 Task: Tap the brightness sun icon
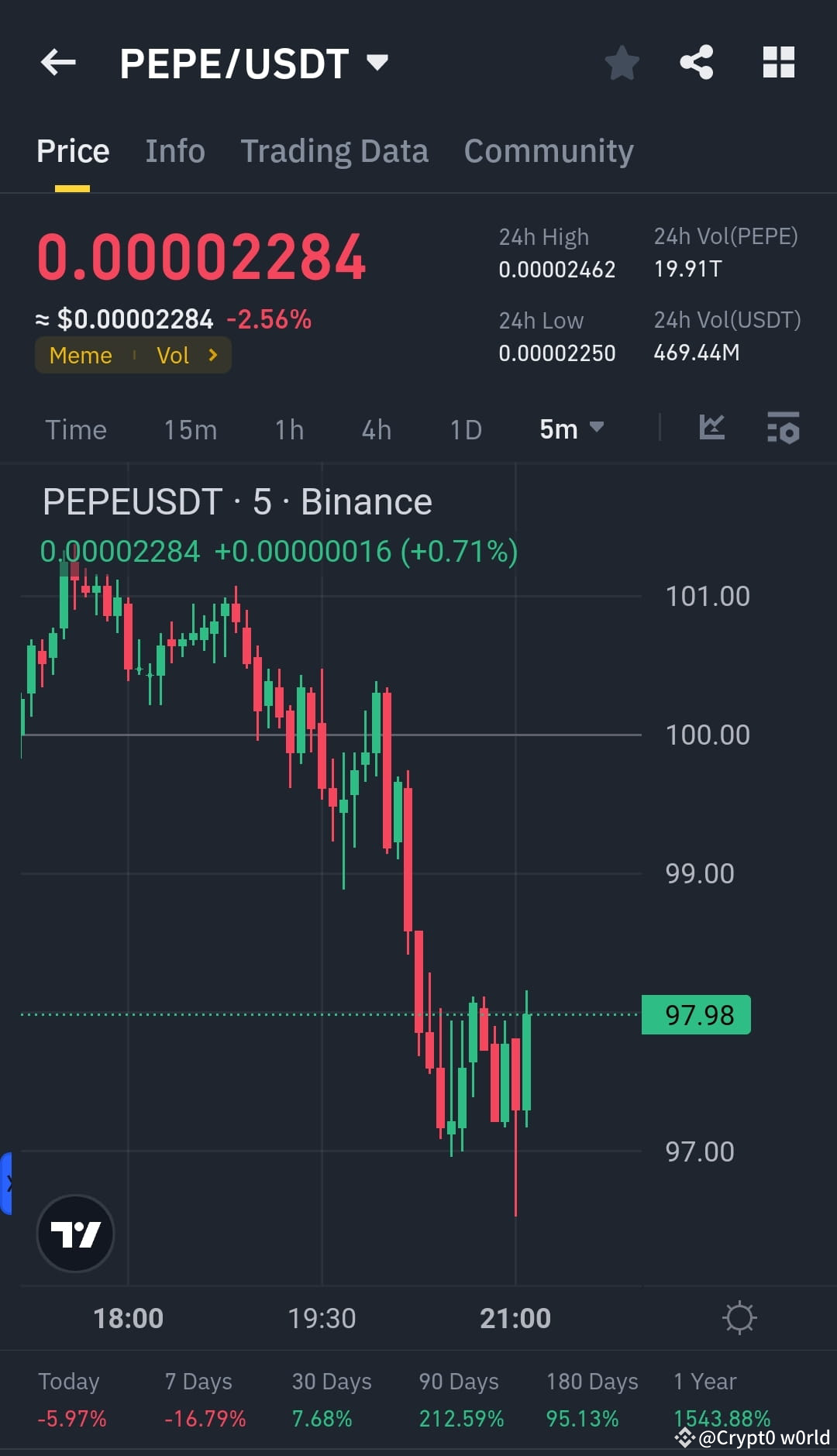(x=741, y=1317)
